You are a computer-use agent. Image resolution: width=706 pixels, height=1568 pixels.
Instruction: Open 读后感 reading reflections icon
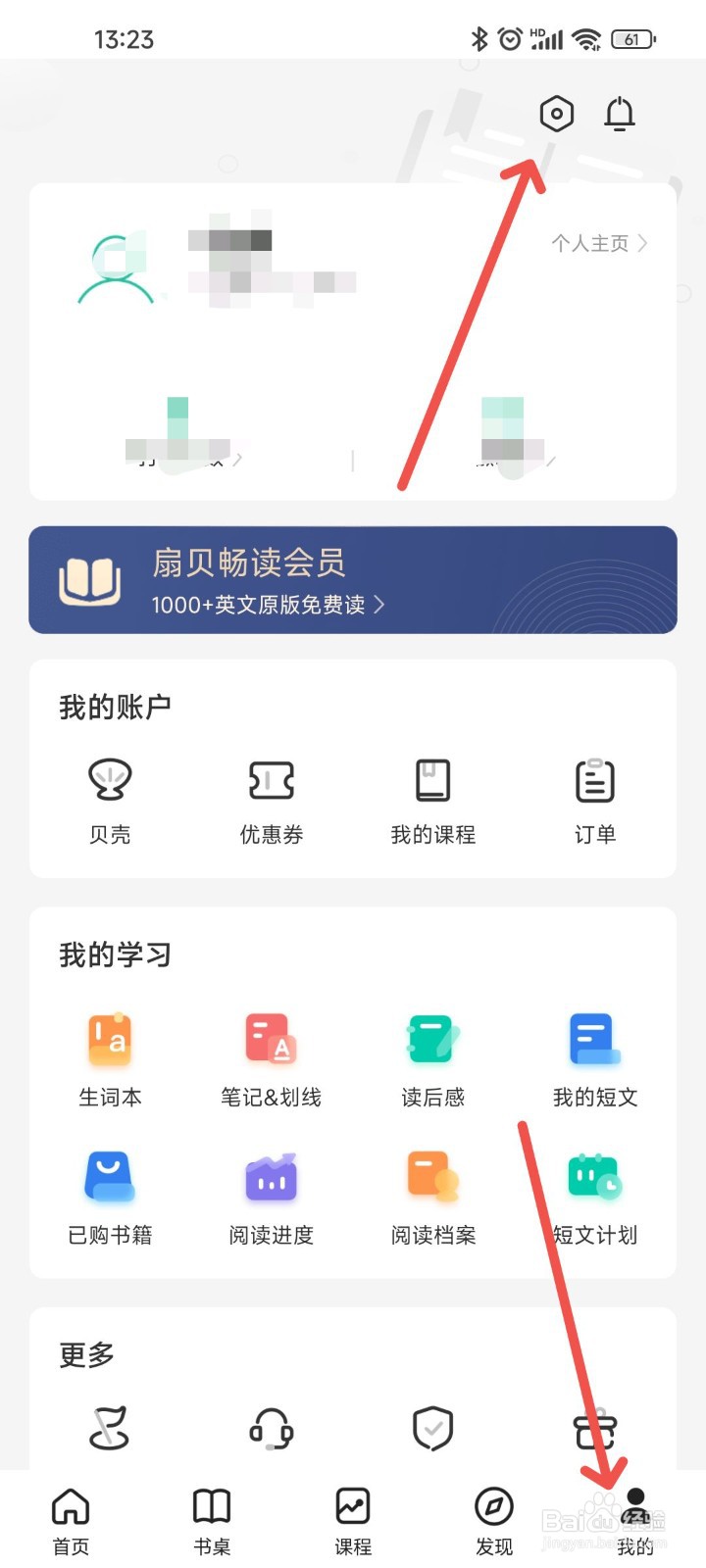pos(431,1039)
